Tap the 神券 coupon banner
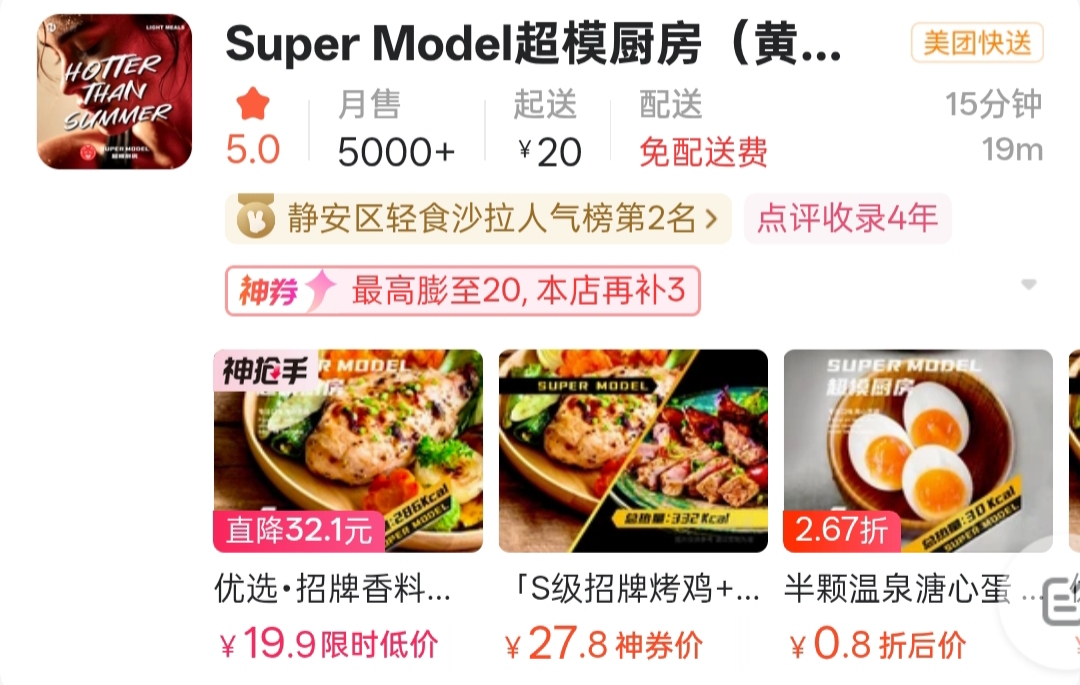 pos(462,291)
